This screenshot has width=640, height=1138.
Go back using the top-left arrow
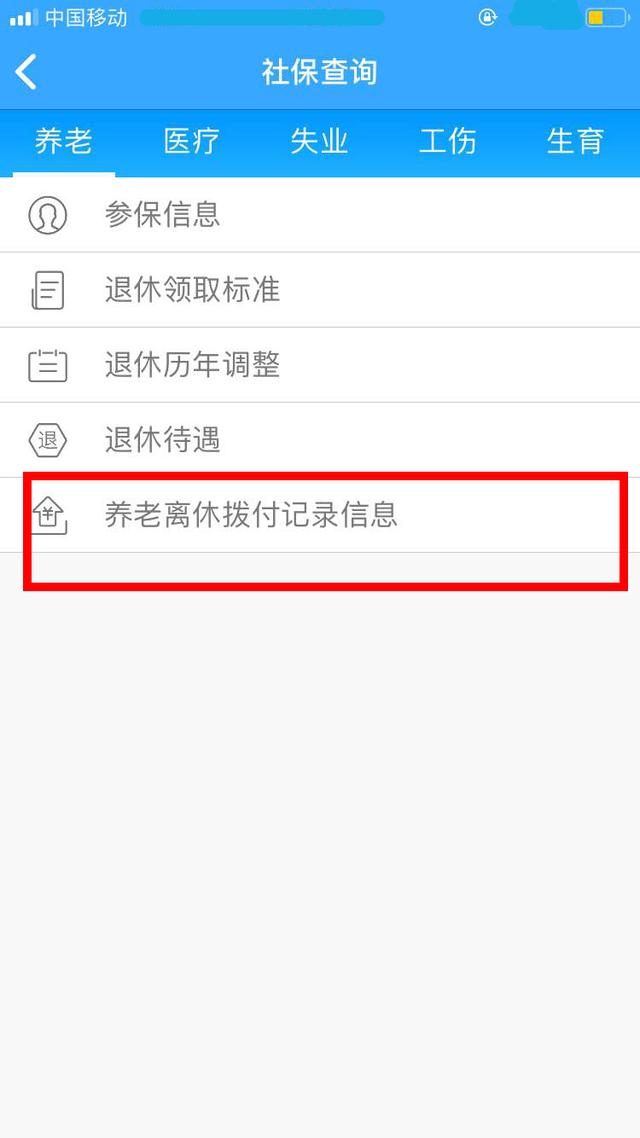[x=26, y=72]
